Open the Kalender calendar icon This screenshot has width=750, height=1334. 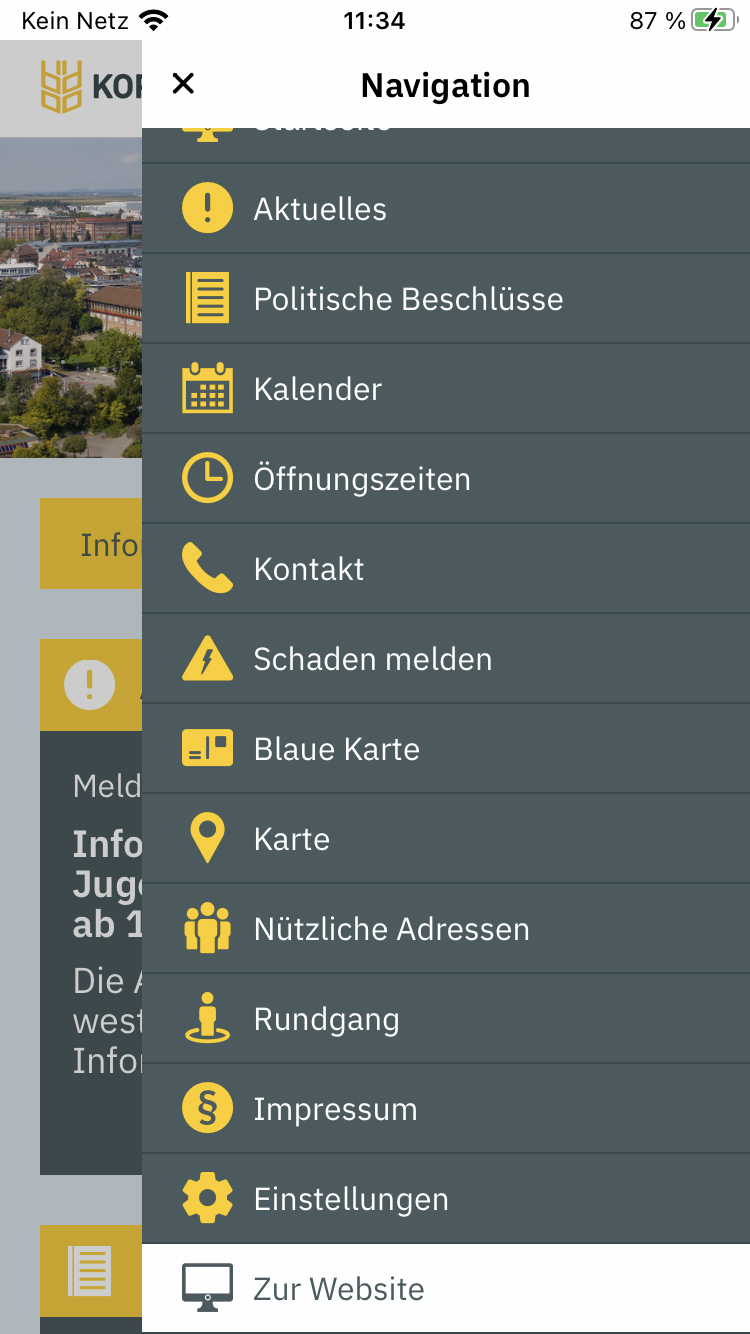(x=207, y=388)
